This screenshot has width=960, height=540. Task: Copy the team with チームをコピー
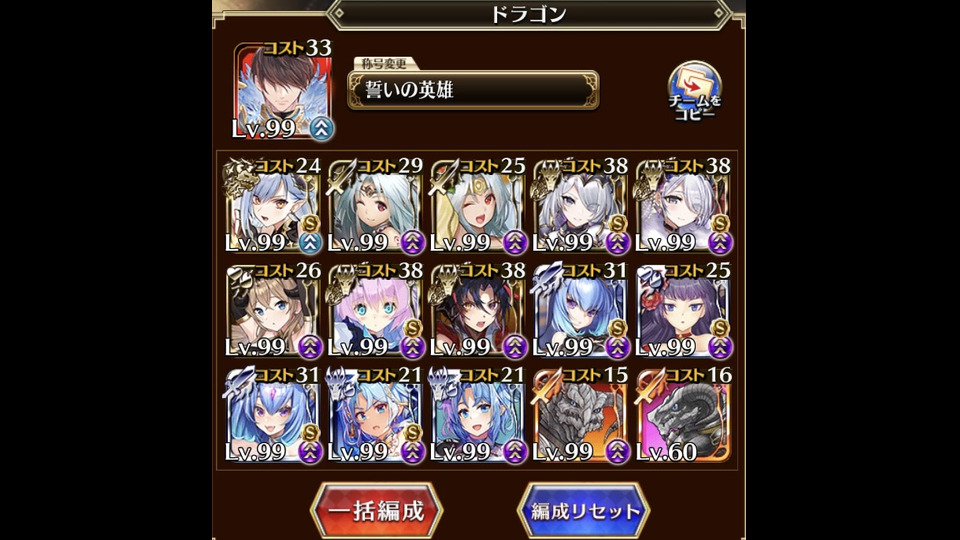point(692,92)
